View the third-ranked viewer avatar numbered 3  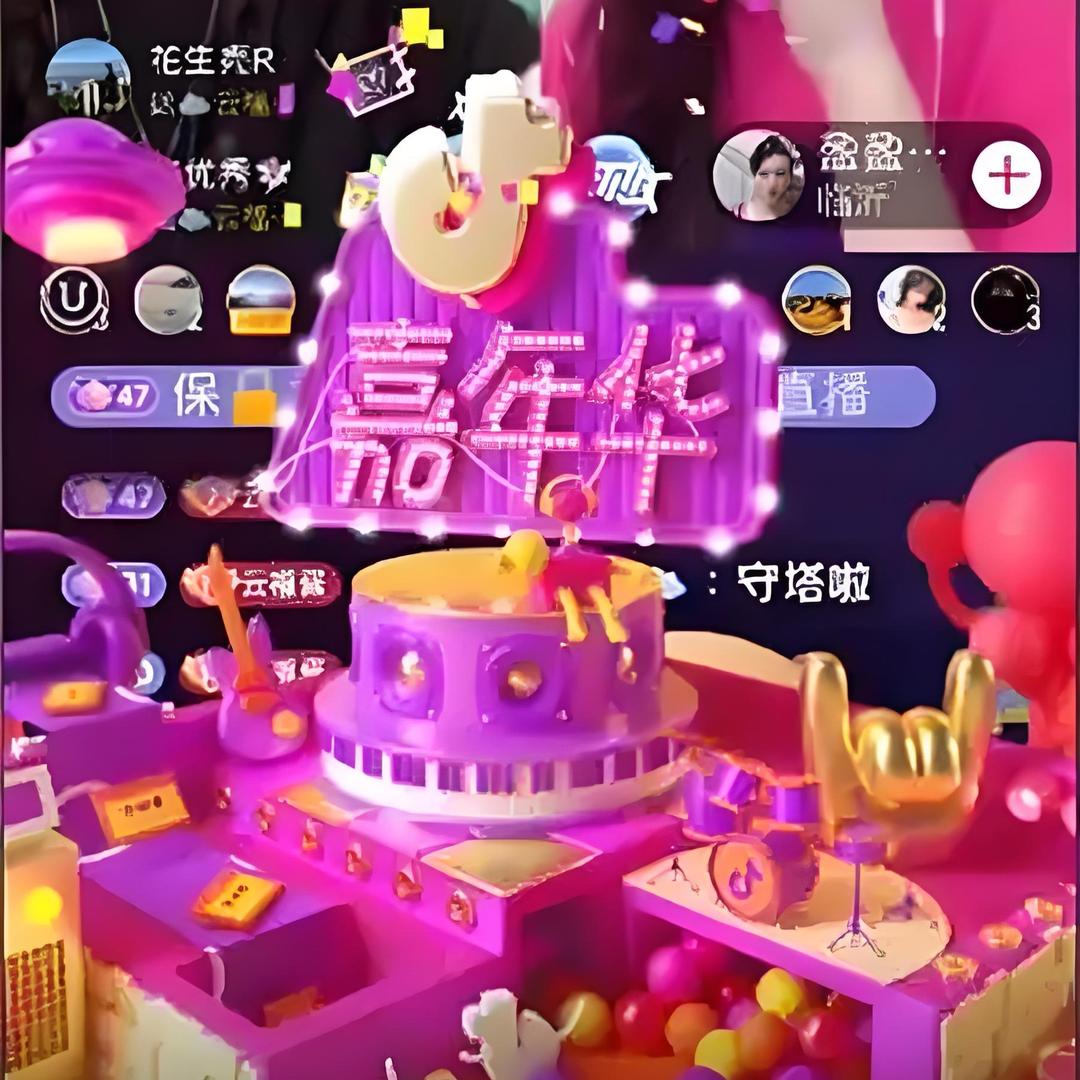tap(1004, 299)
